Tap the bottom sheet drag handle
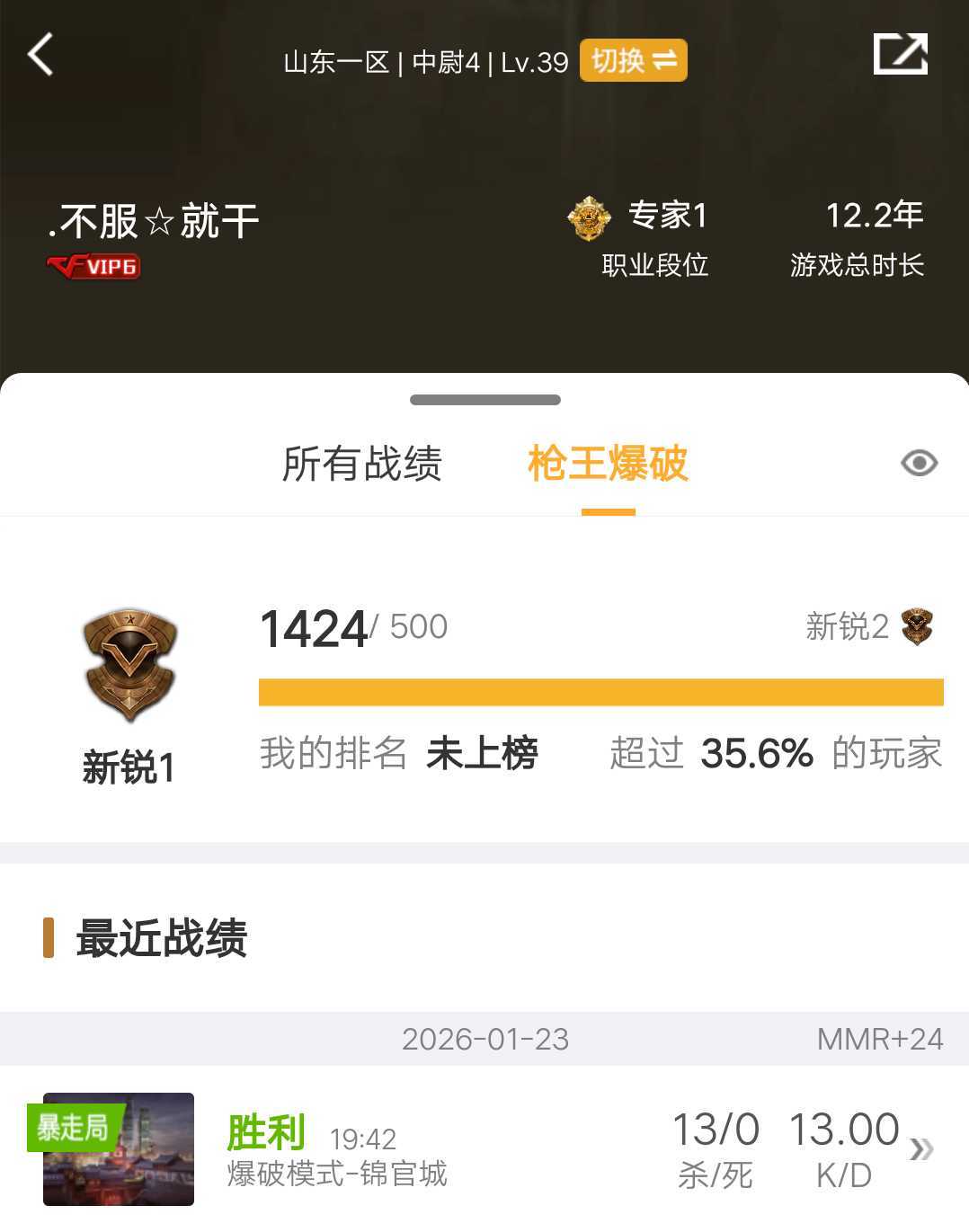This screenshot has width=969, height=1232. pyautogui.click(x=485, y=400)
